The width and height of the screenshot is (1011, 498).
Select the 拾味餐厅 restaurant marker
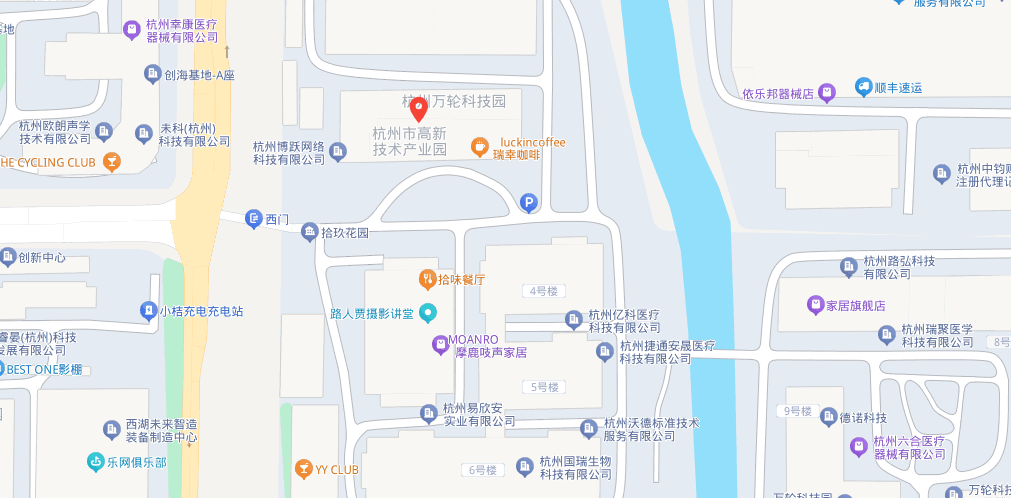point(427,279)
